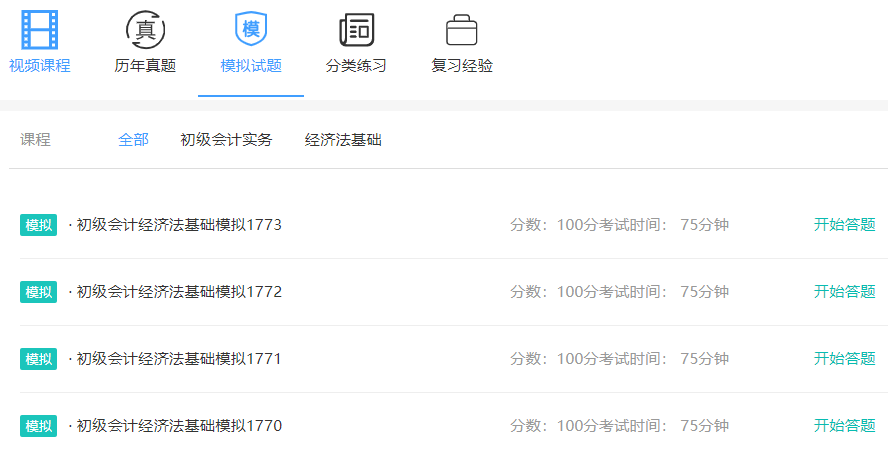888x453 pixels.
Task: Select the 模拟试题 tab
Action: 251,45
